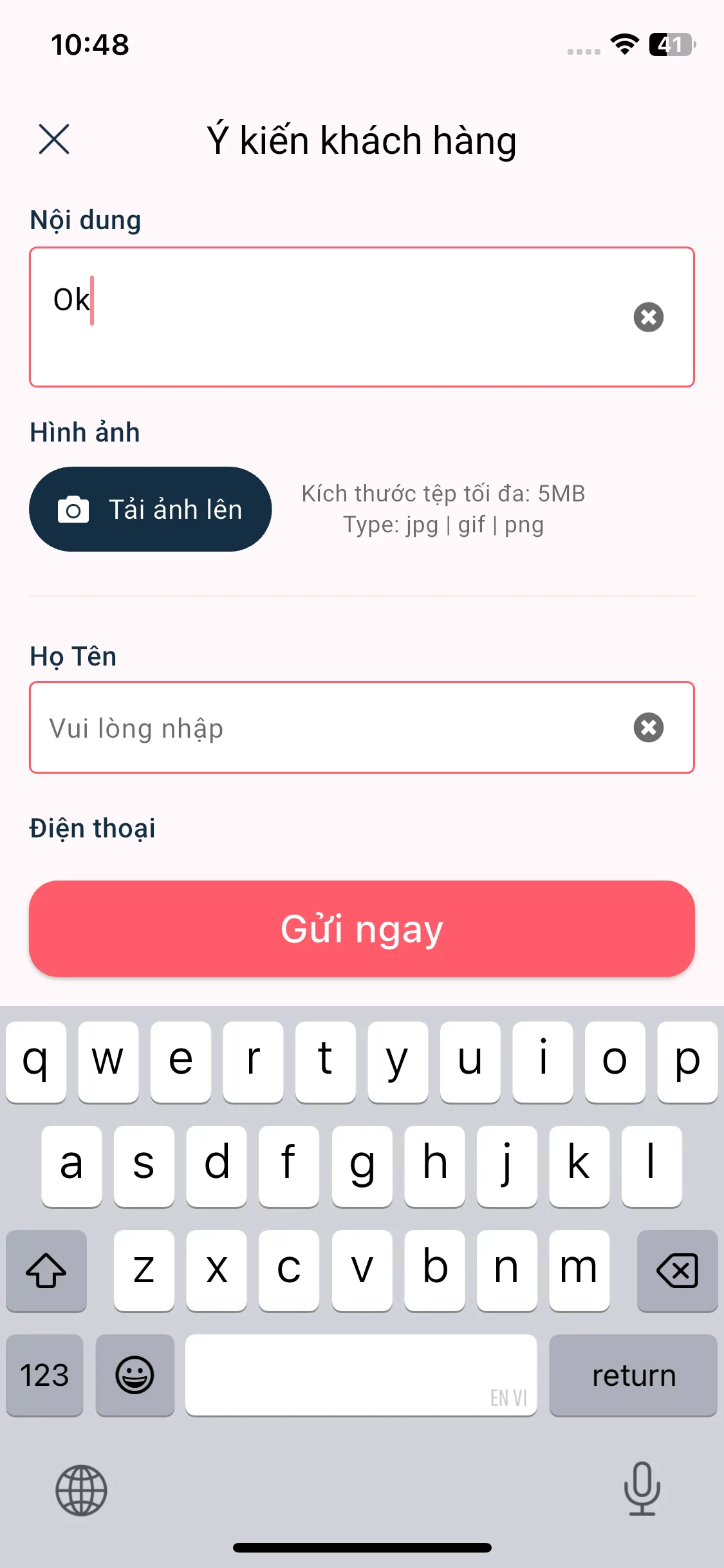Submit feedback with Gửi ngay
The height and width of the screenshot is (1568, 724).
(362, 928)
